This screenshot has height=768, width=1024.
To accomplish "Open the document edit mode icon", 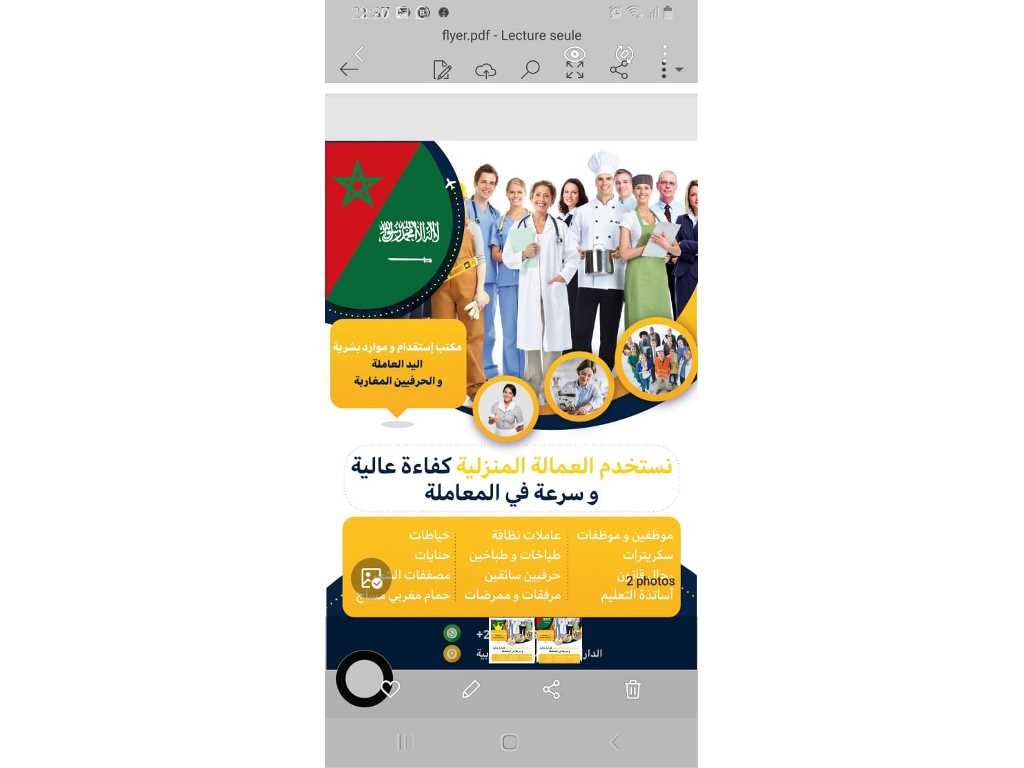I will [x=442, y=69].
